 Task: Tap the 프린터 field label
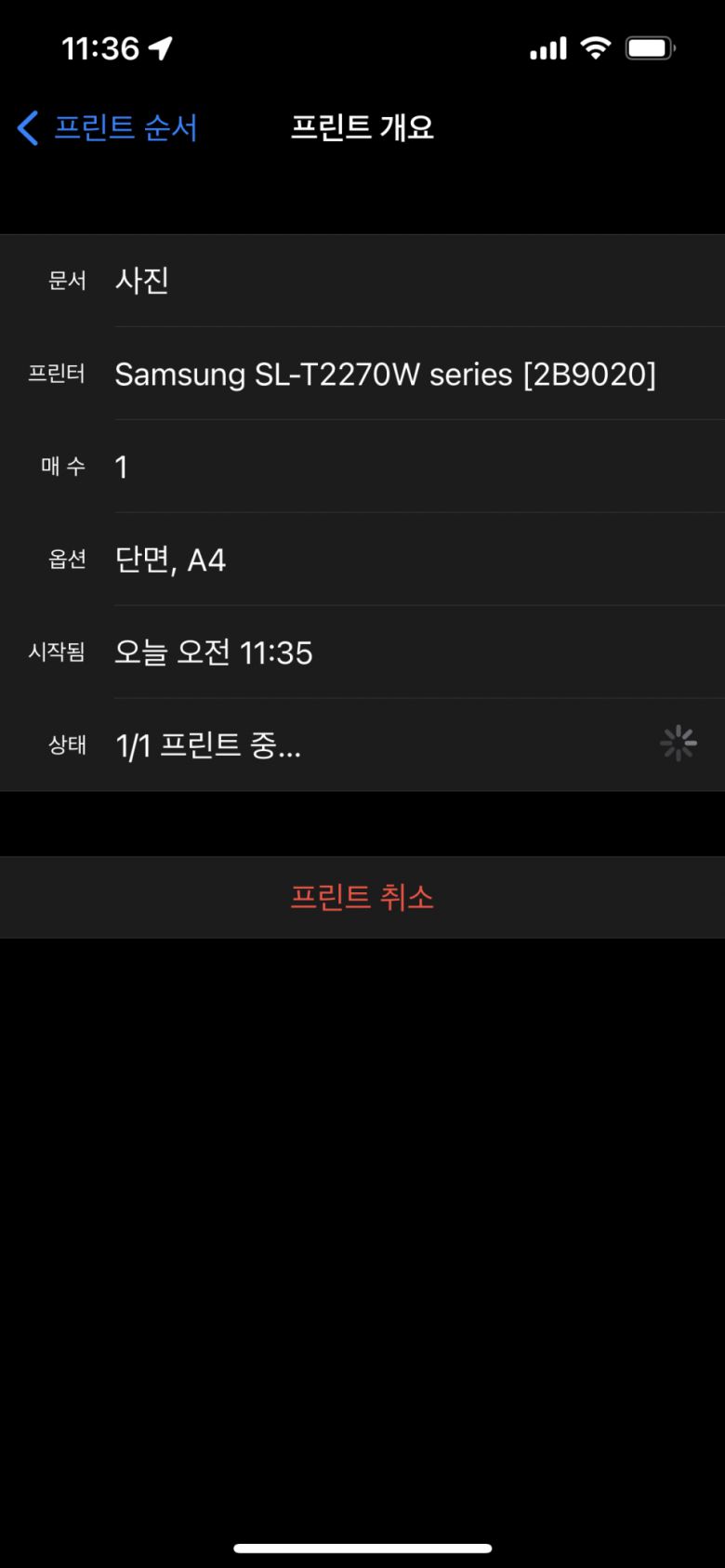(x=58, y=375)
